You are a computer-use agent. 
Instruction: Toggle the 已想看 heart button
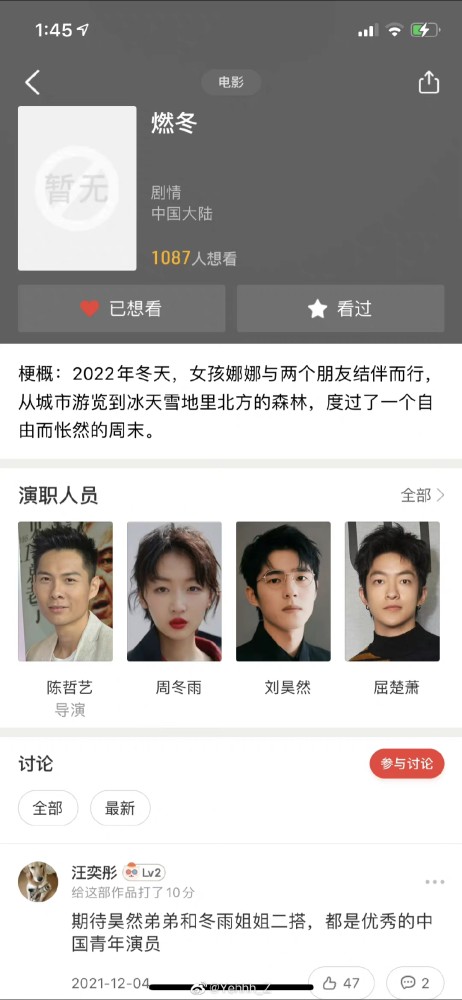[121, 309]
